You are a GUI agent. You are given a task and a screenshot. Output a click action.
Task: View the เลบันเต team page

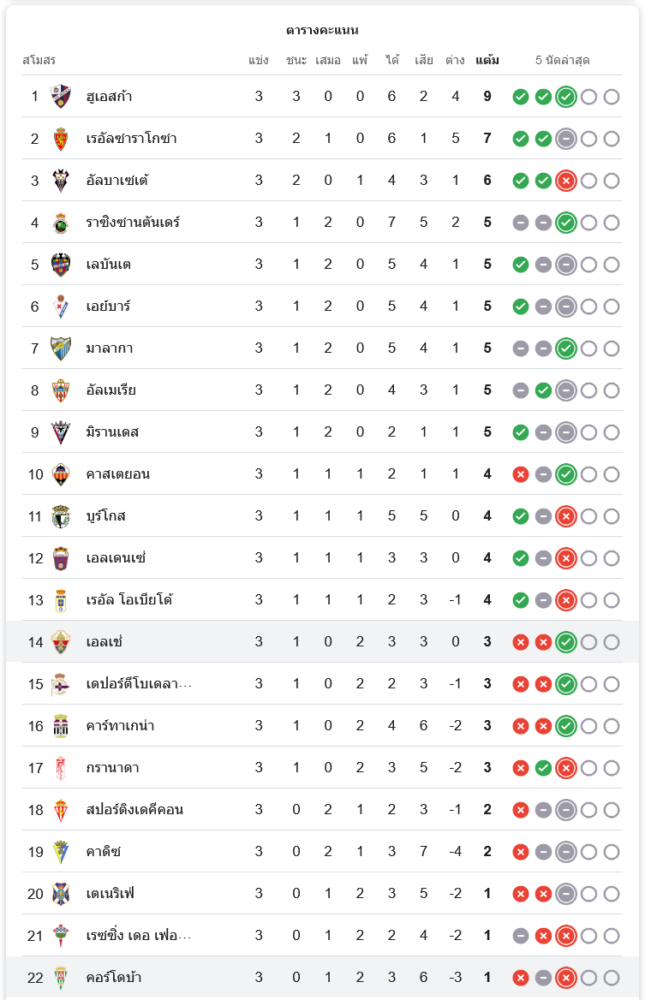pyautogui.click(x=109, y=265)
